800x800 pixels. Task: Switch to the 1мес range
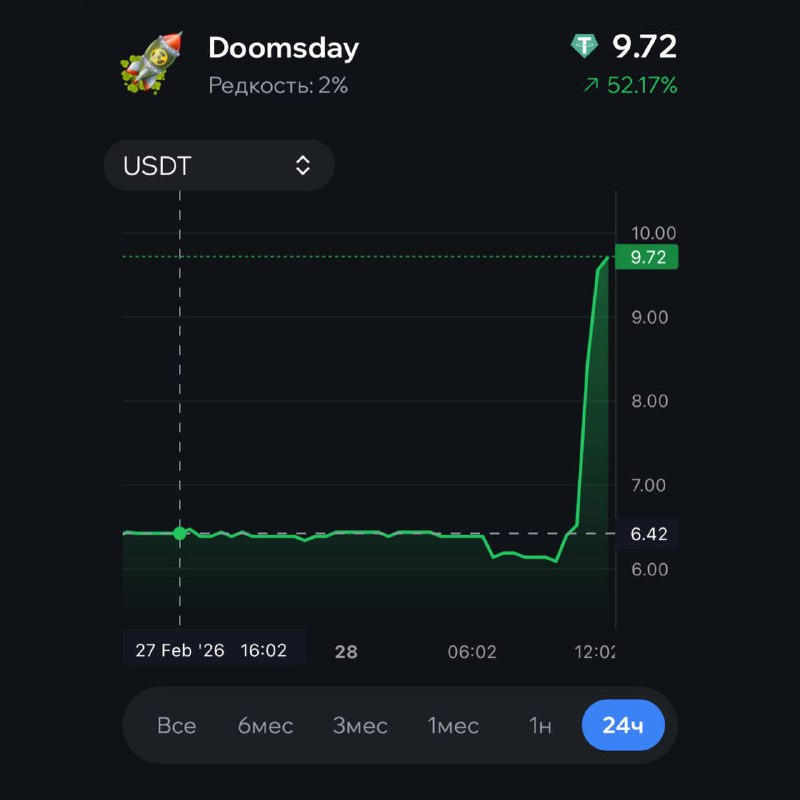point(453,725)
